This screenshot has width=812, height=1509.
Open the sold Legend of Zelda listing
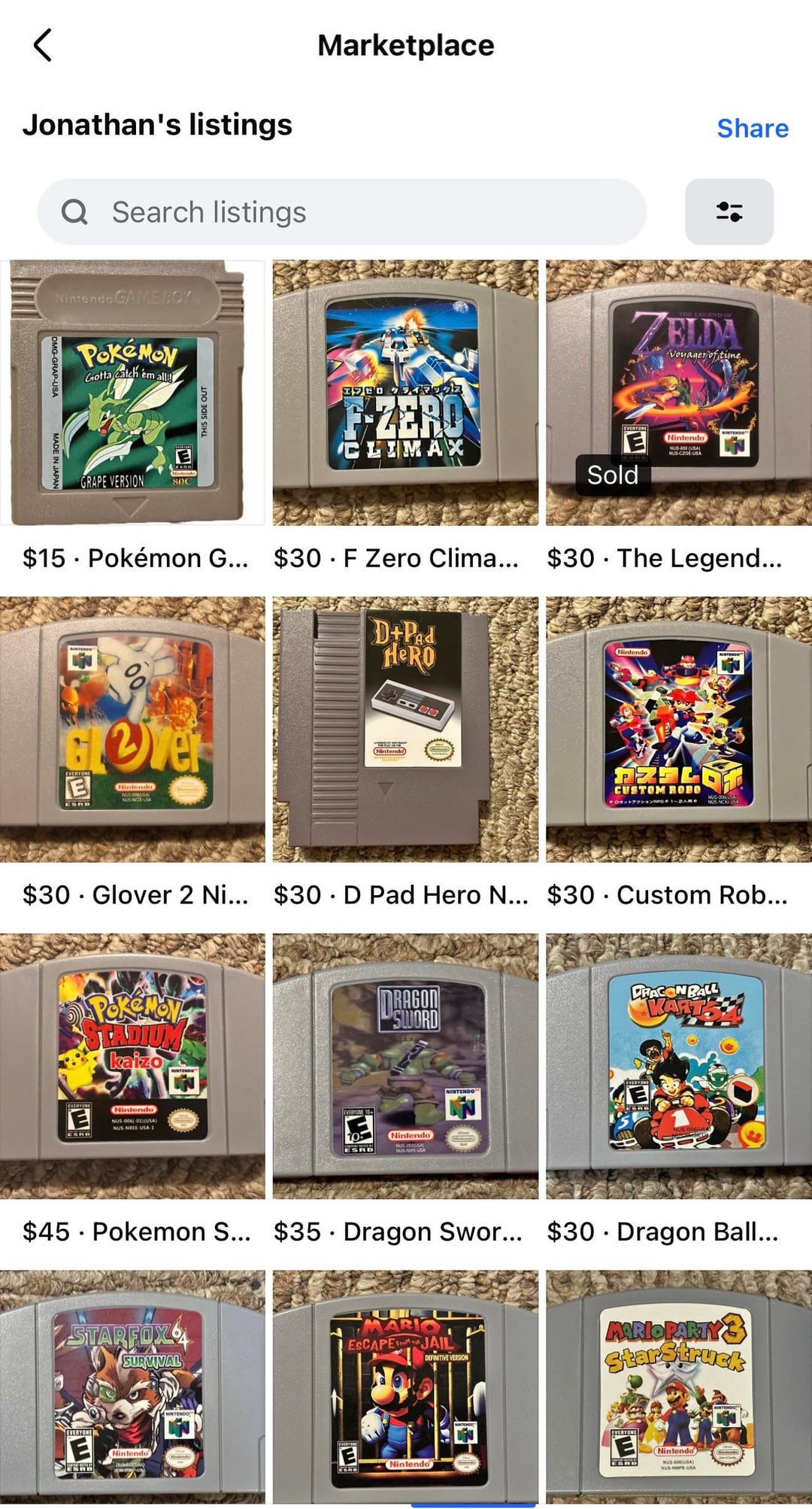point(678,393)
